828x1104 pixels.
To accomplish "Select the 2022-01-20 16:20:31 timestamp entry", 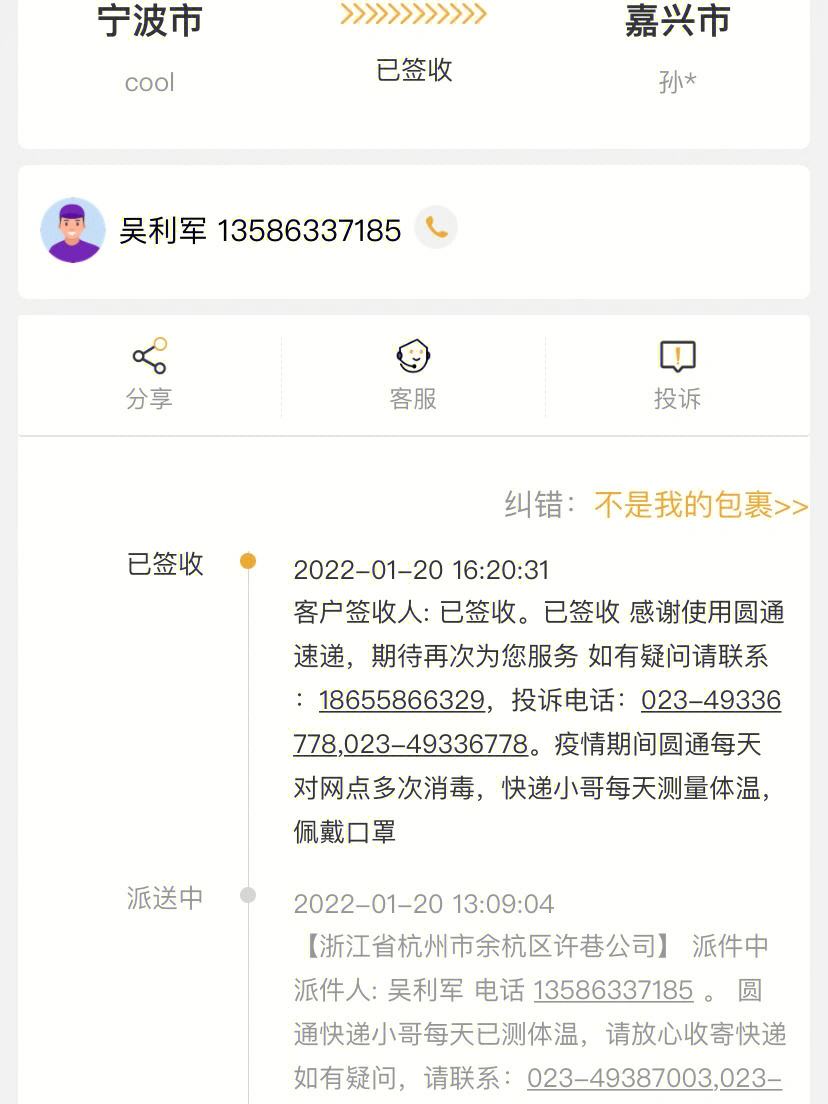I will [x=422, y=569].
